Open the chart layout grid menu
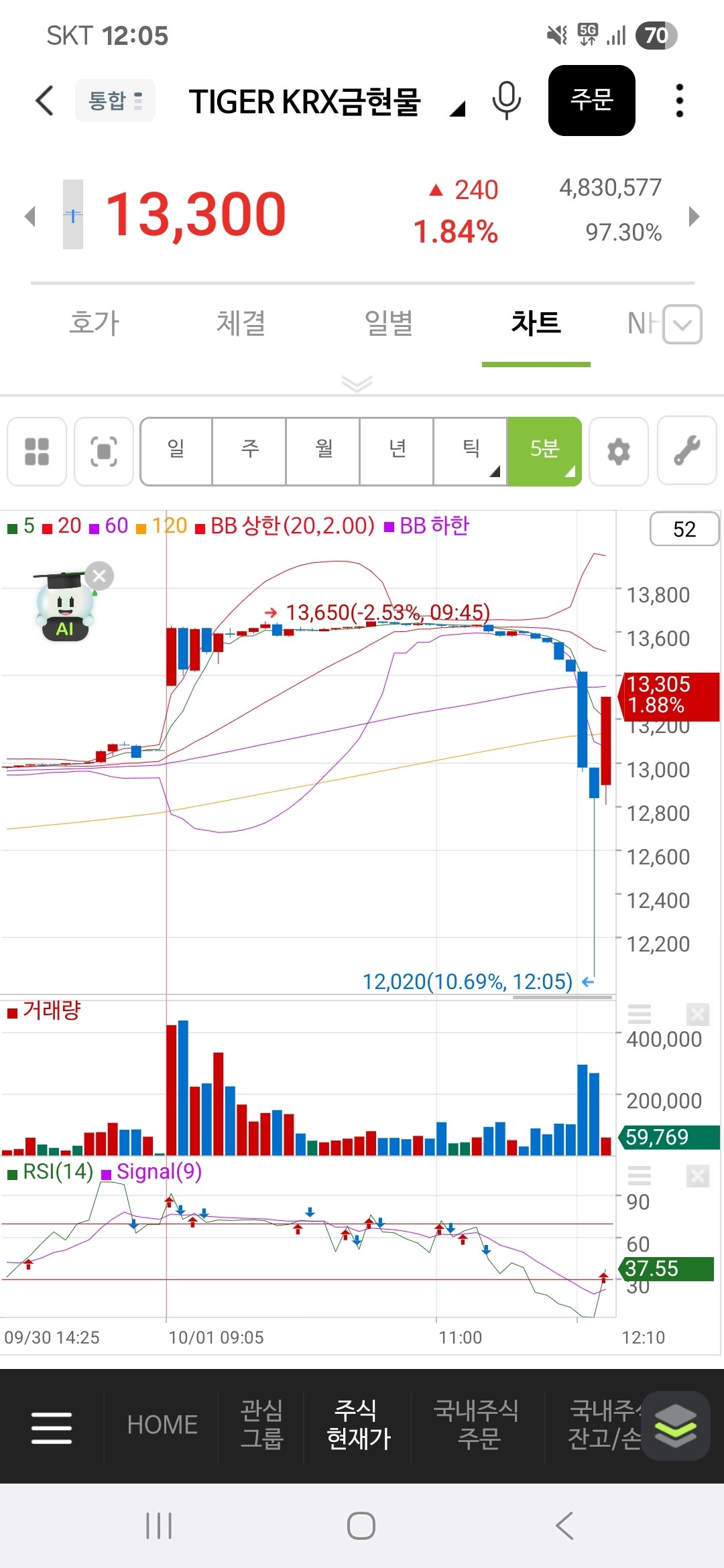Screen dimensions: 724x1568 pos(37,451)
